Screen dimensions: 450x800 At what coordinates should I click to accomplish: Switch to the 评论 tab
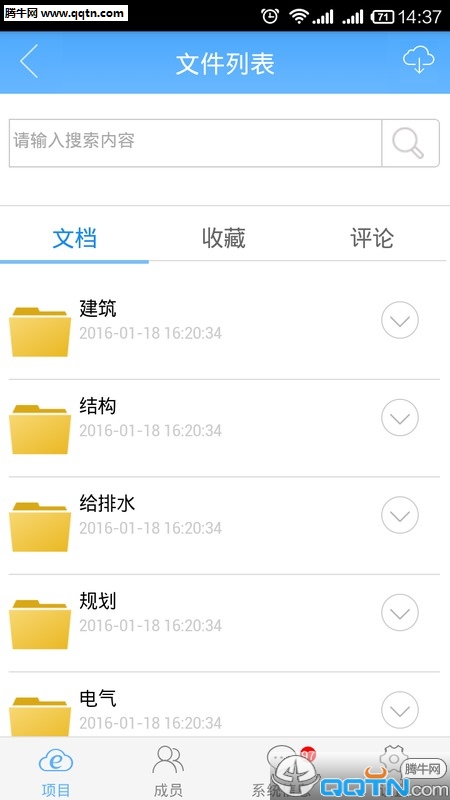click(372, 238)
